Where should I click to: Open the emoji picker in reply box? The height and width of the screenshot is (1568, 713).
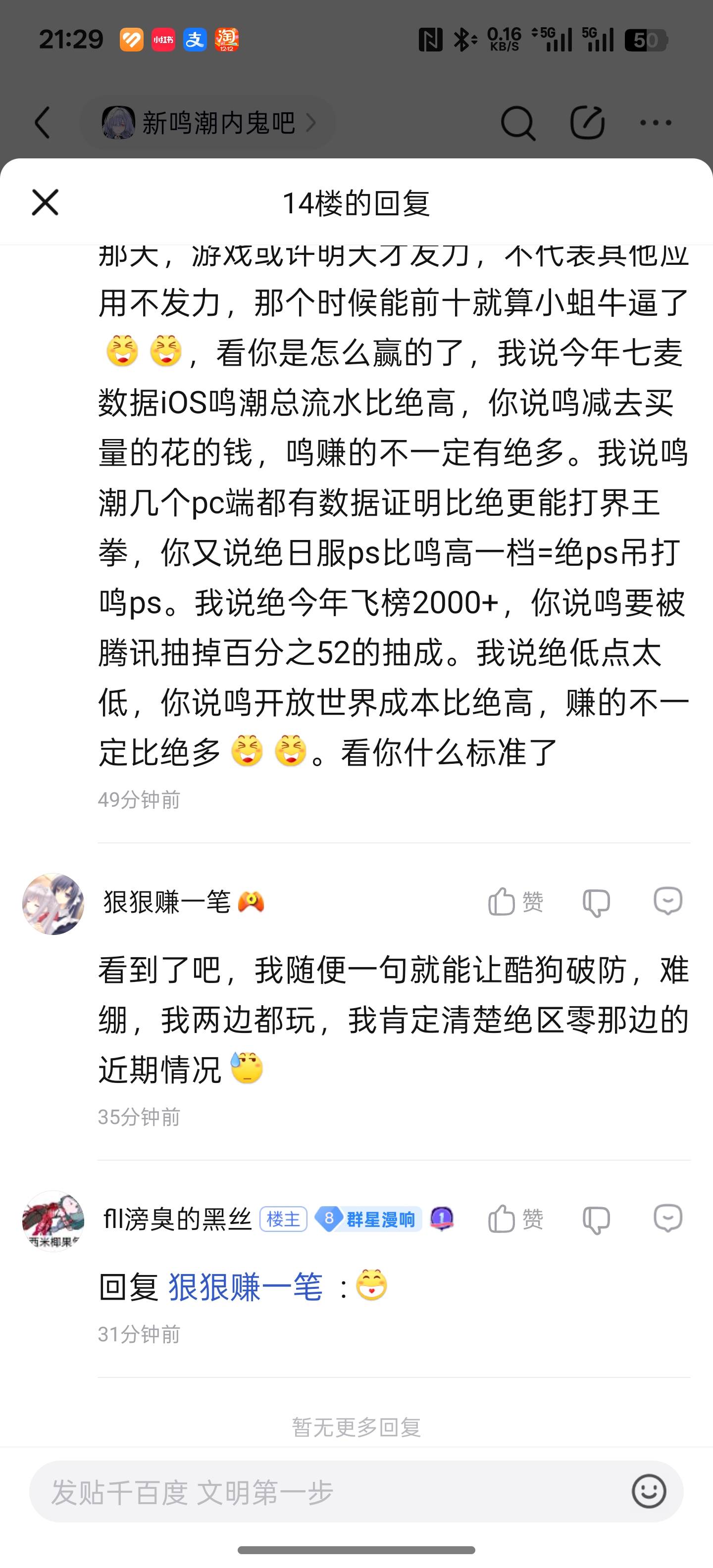(649, 1492)
